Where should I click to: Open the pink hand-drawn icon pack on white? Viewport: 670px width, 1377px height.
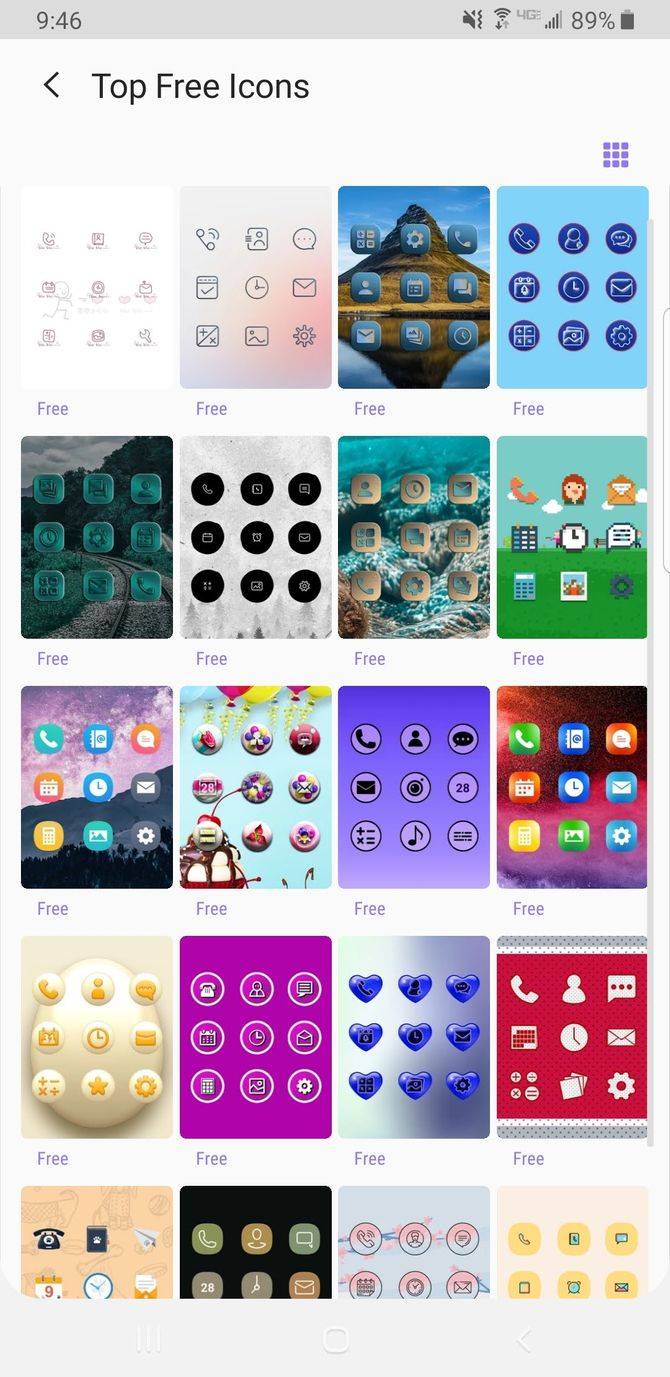point(97,287)
